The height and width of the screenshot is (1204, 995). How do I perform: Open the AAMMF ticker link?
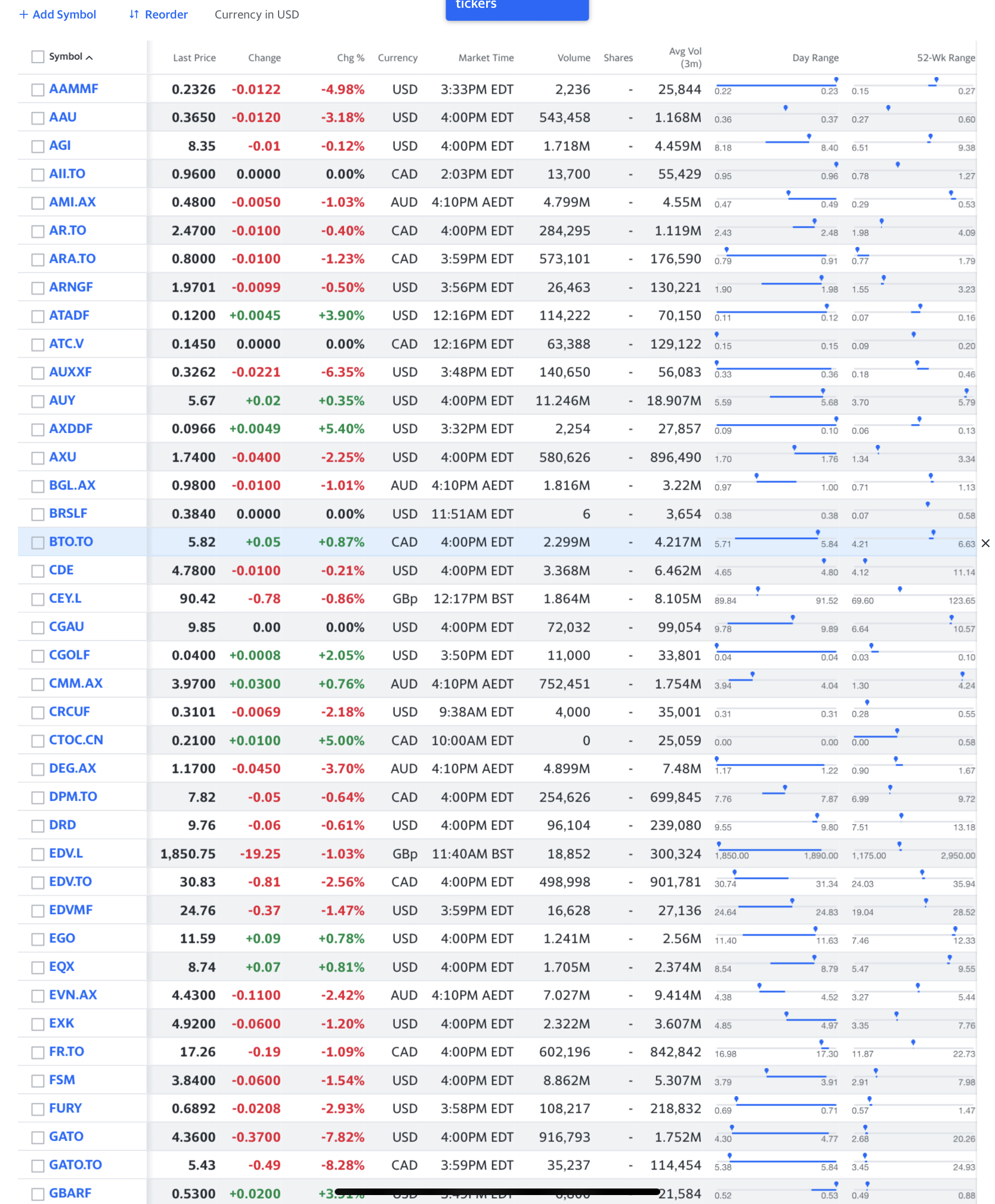[x=73, y=89]
